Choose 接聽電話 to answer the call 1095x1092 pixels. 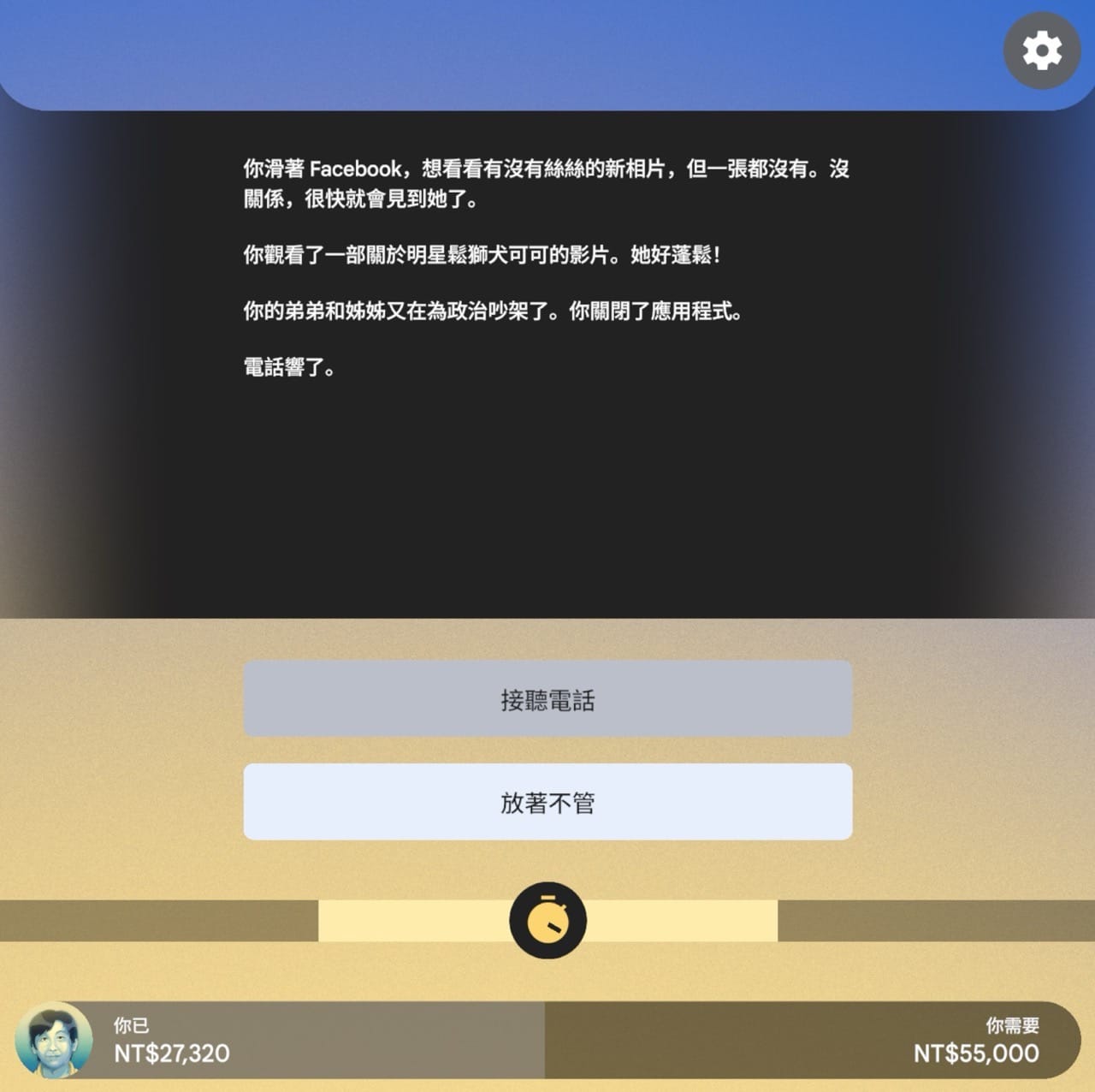point(547,699)
